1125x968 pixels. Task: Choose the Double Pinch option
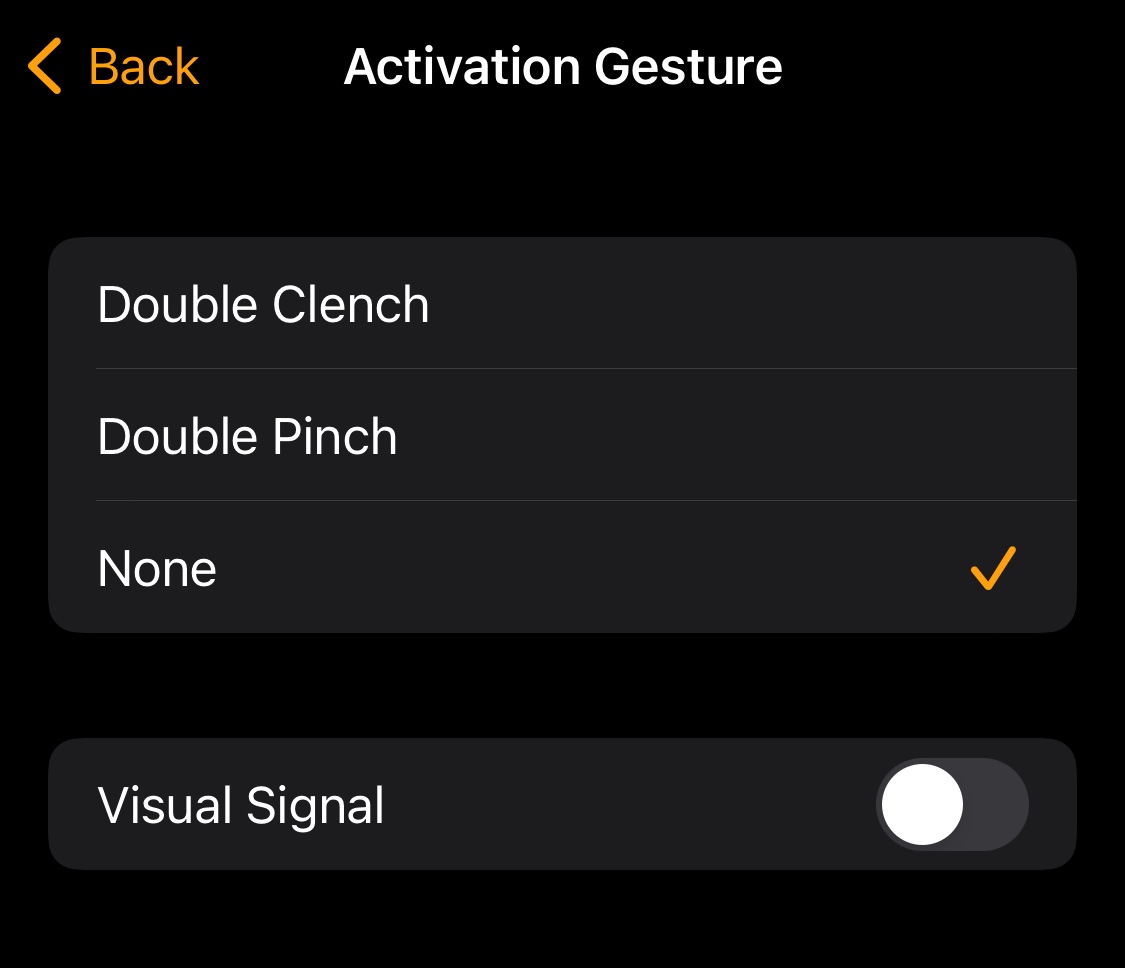coord(562,435)
